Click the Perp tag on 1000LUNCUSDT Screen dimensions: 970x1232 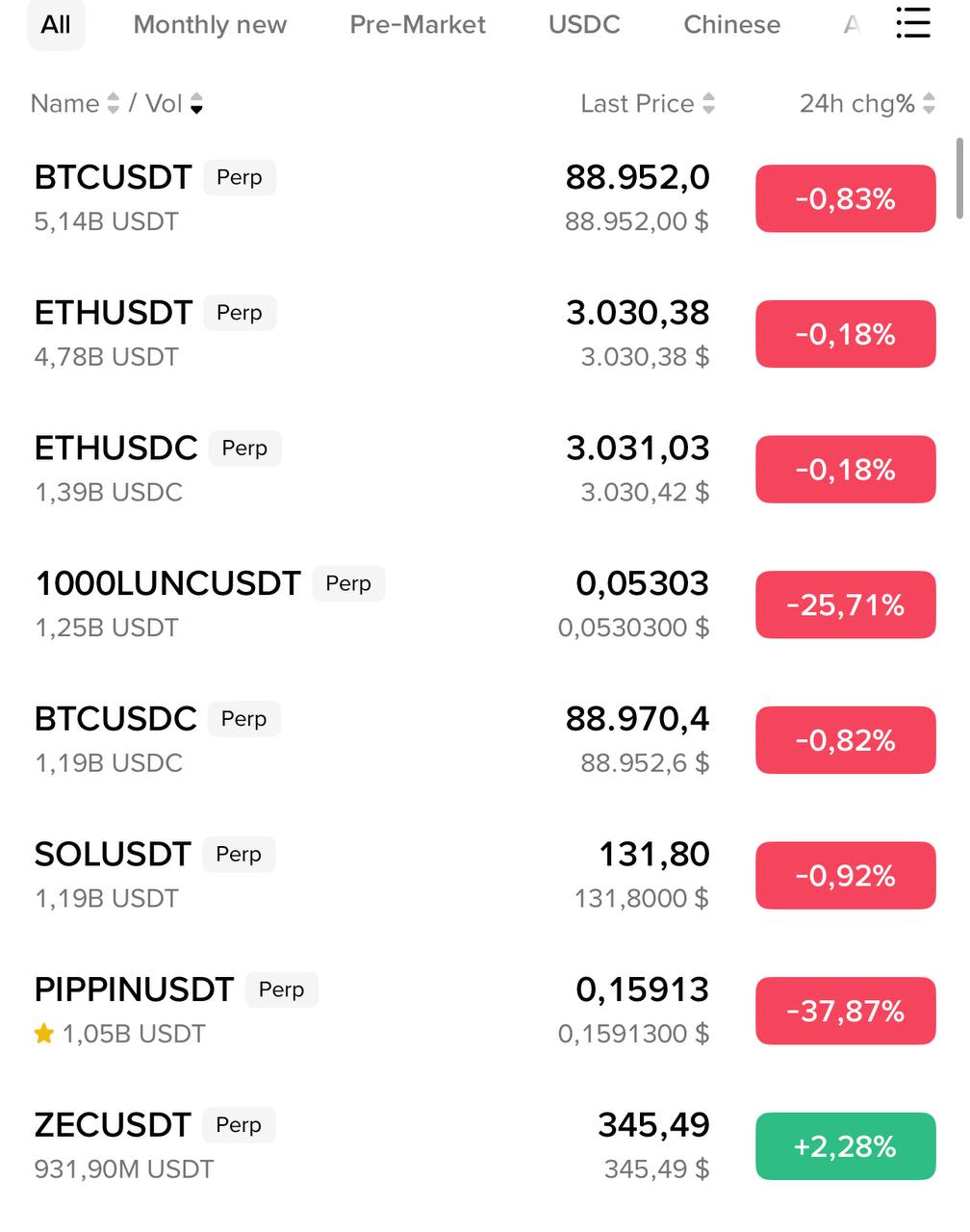pos(348,583)
